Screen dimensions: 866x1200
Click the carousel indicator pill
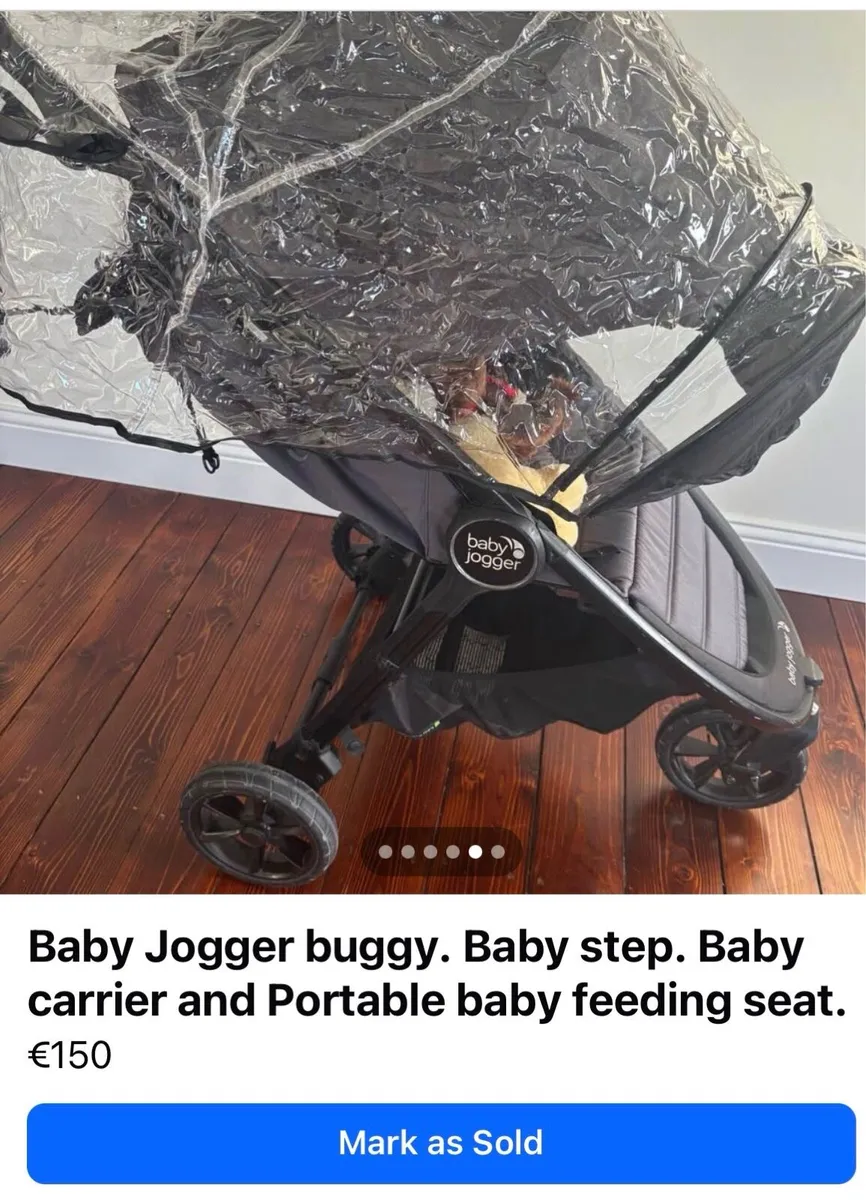click(440, 852)
